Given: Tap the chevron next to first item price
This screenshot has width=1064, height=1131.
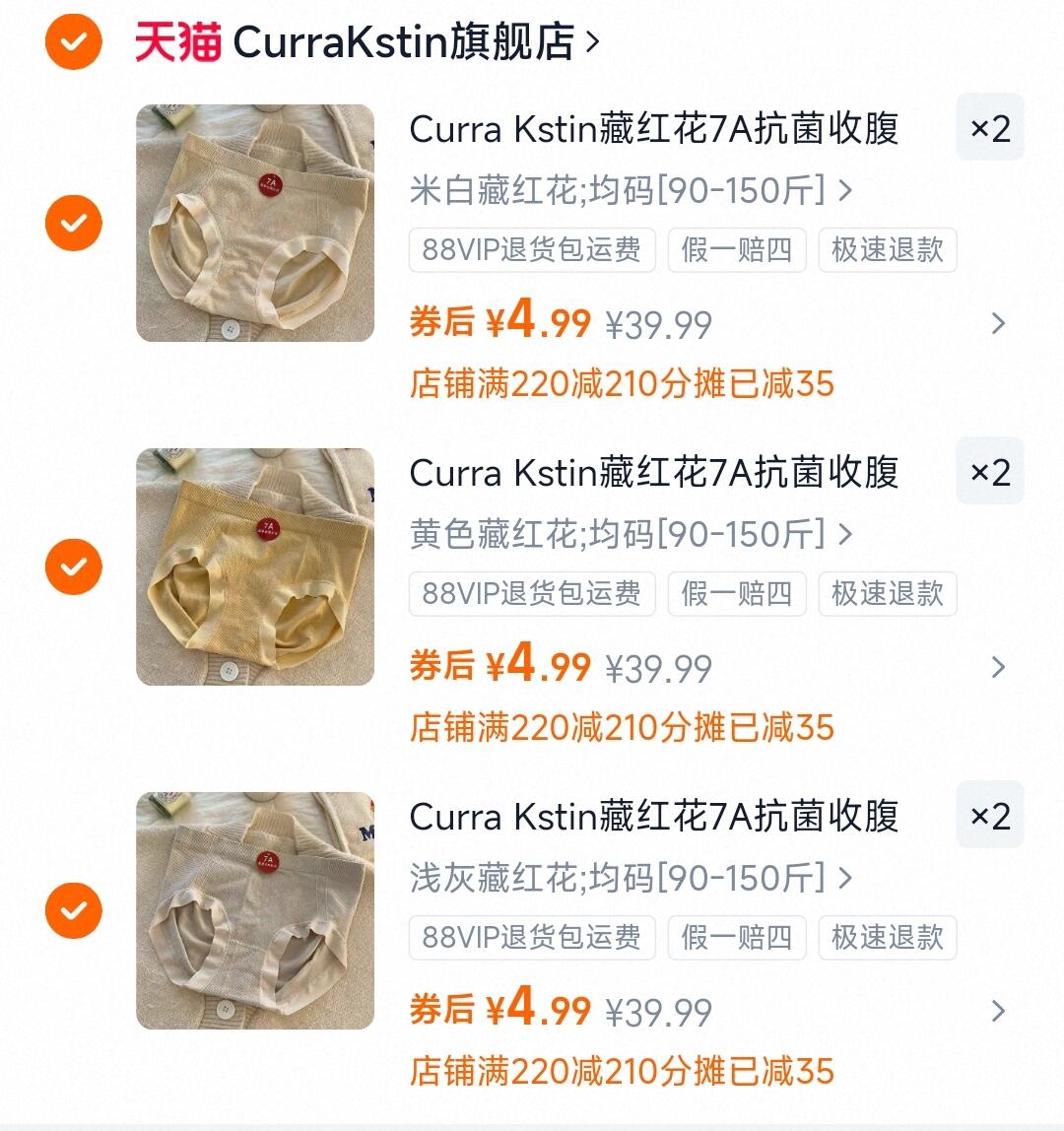Looking at the screenshot, I should coord(999,323).
